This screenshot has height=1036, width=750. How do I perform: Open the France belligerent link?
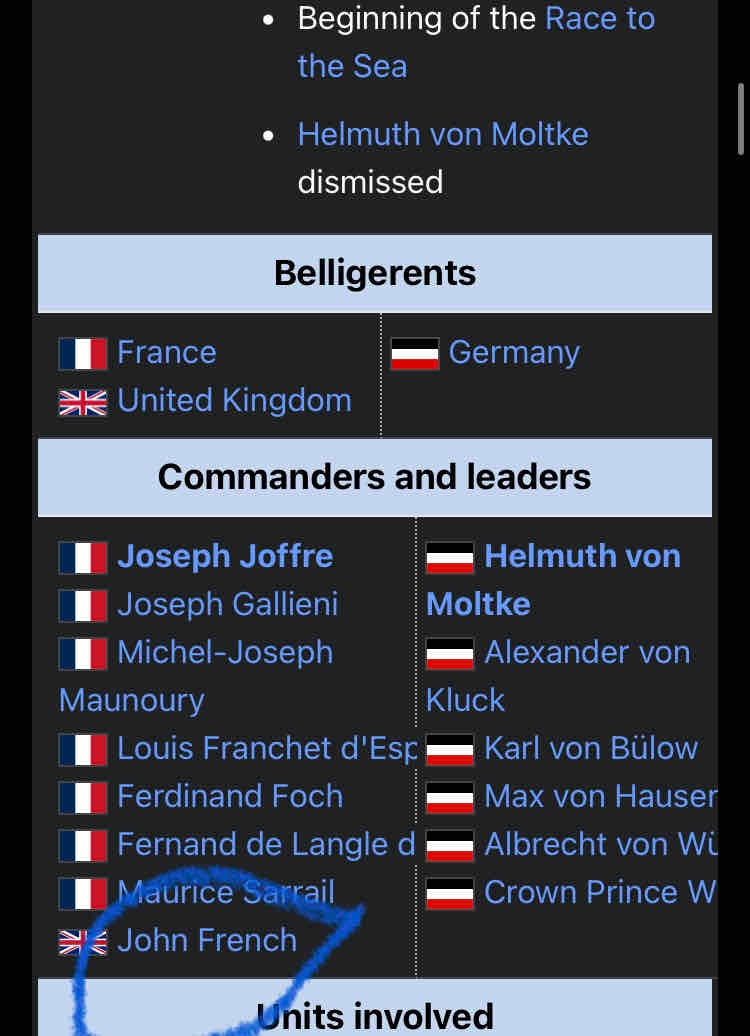pos(166,352)
